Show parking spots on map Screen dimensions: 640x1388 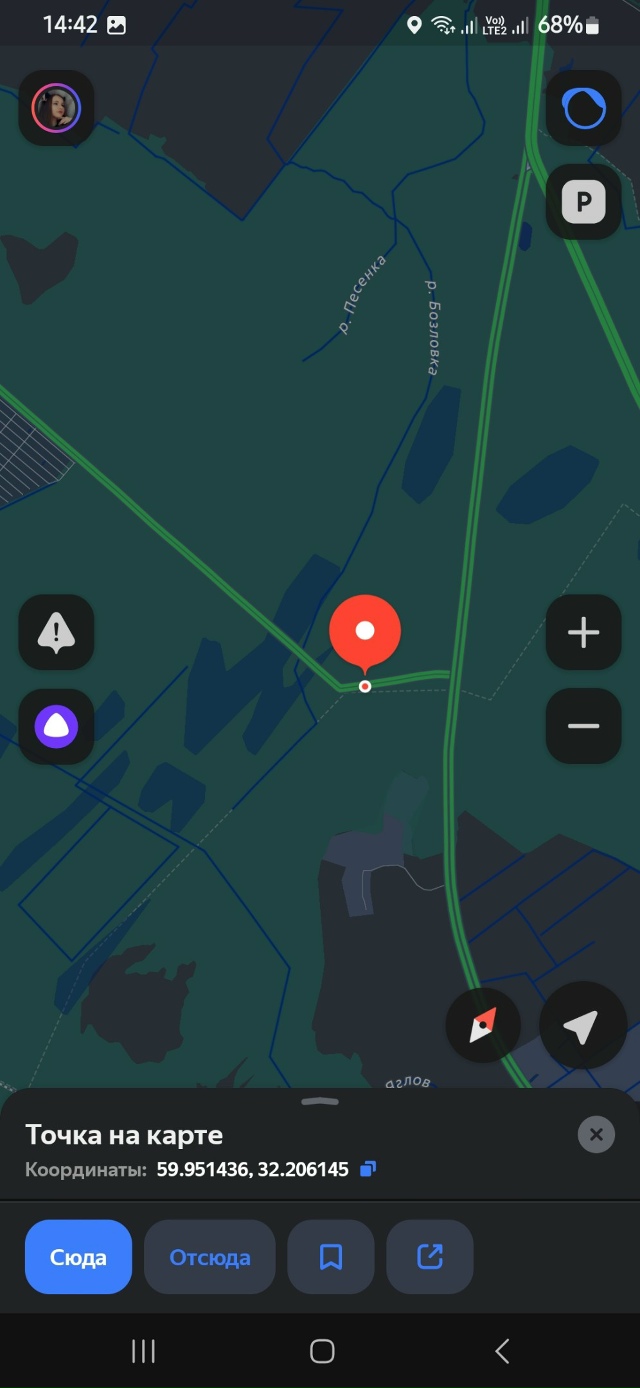[x=584, y=202]
